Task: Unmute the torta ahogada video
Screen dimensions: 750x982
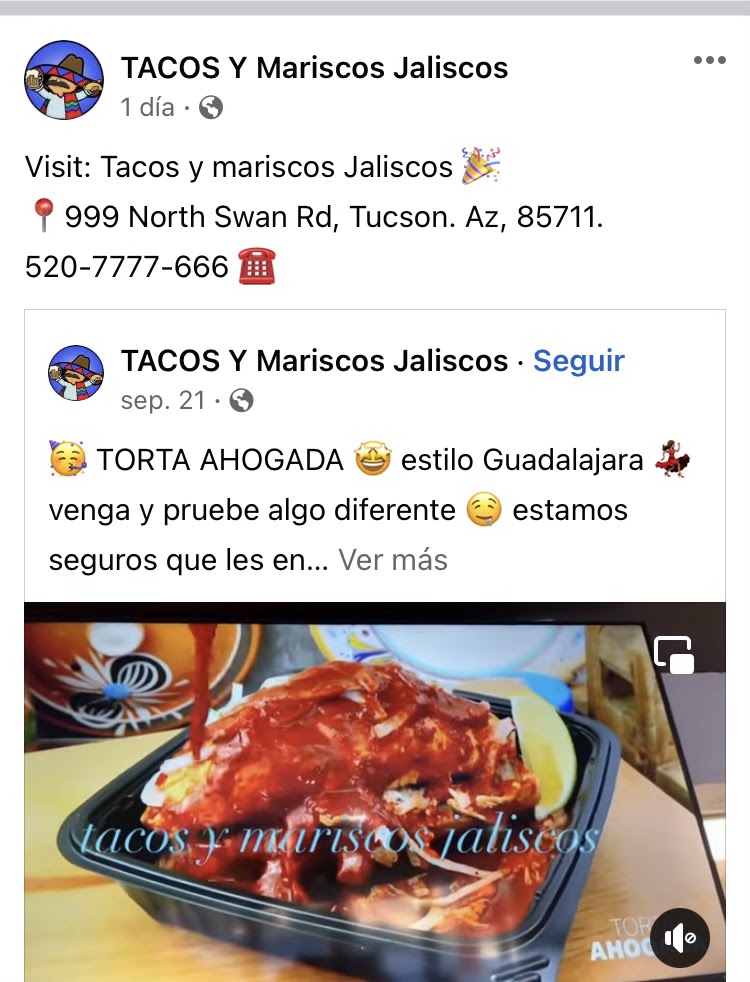Action: tap(680, 938)
